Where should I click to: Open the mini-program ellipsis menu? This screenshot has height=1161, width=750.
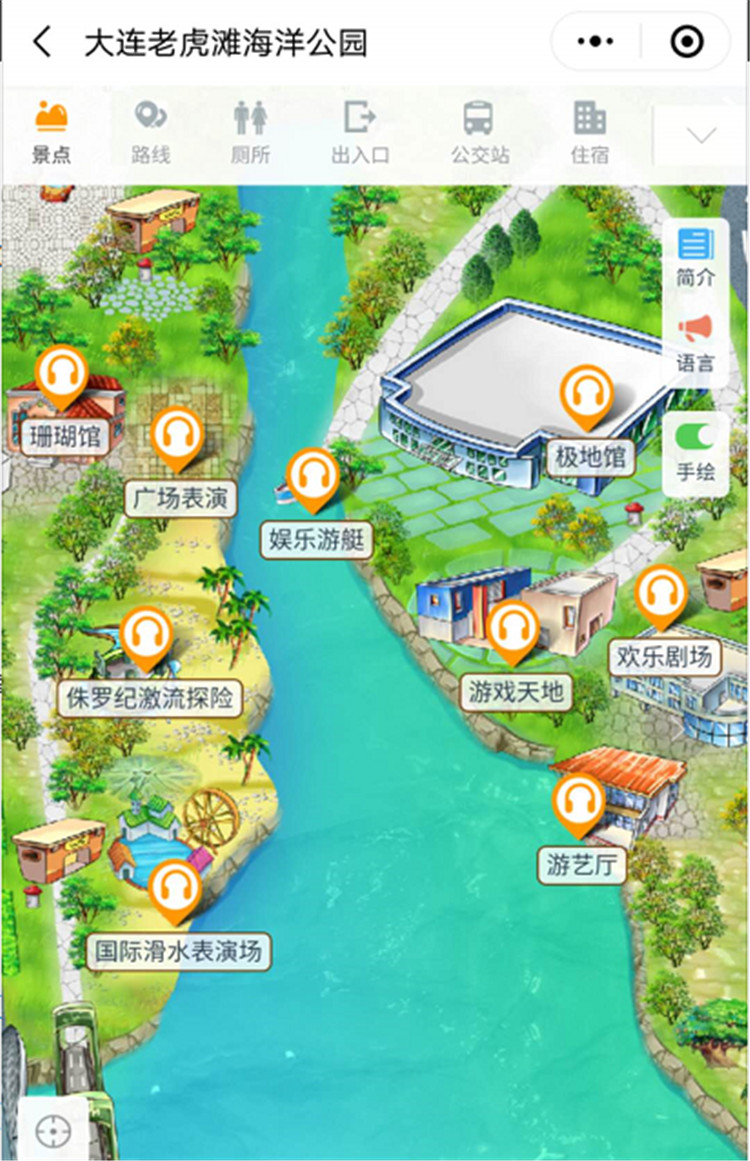(596, 41)
